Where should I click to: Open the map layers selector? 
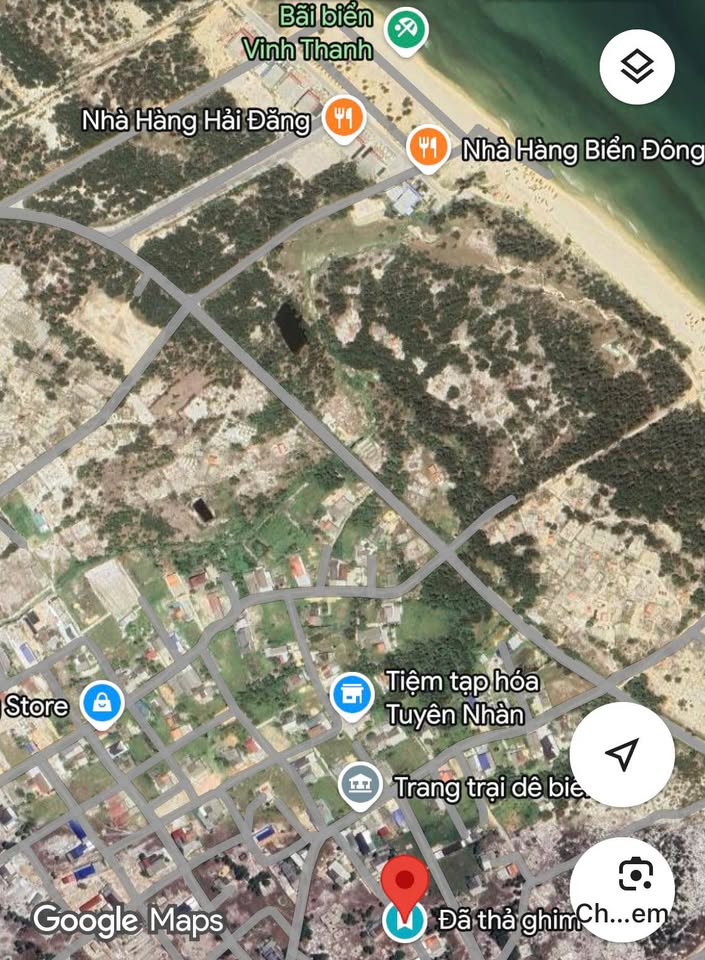coord(637,68)
